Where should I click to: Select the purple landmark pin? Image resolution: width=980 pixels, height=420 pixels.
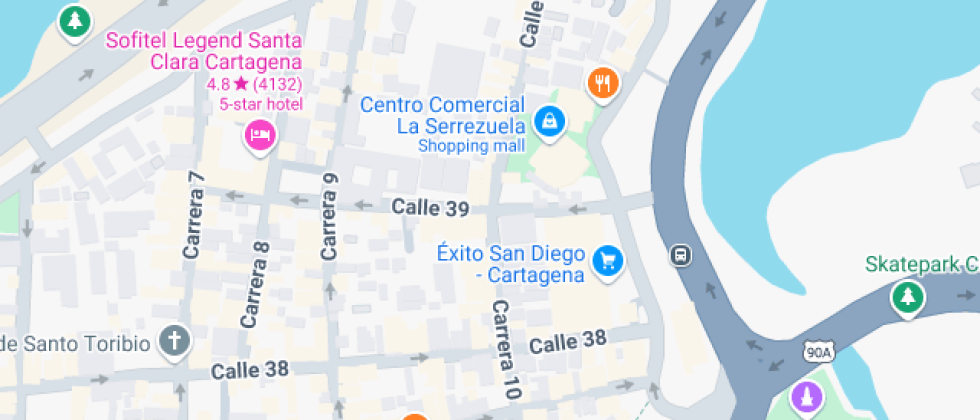pos(806,397)
